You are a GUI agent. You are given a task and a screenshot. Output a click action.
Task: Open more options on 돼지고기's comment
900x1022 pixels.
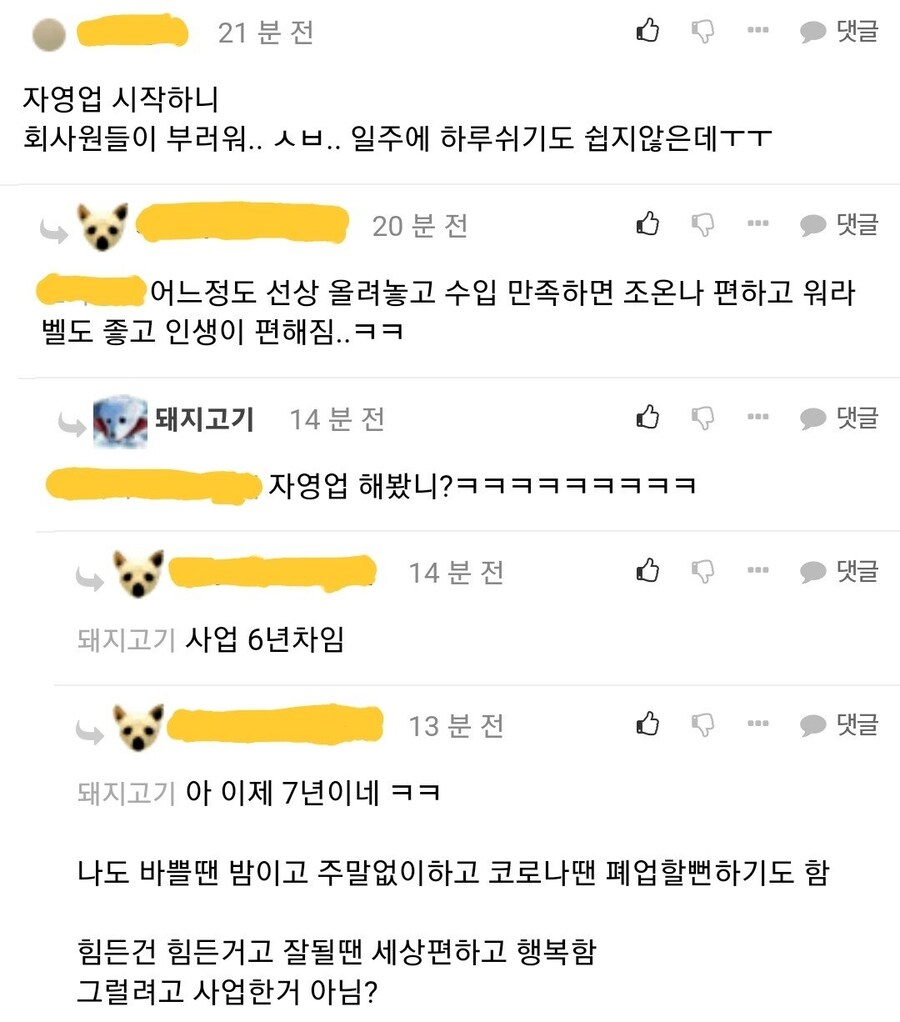(x=758, y=418)
